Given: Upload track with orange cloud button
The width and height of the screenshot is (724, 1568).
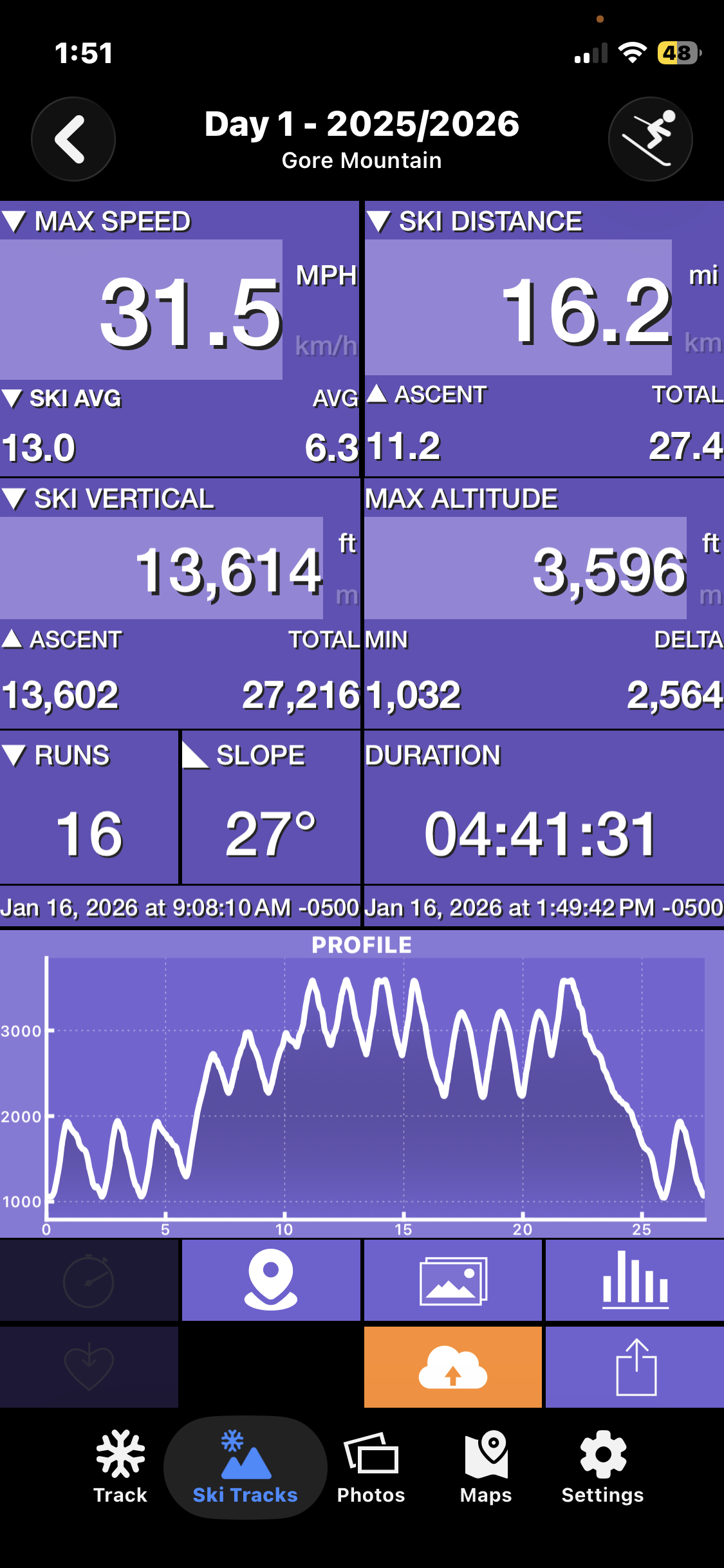Looking at the screenshot, I should pos(453,1367).
